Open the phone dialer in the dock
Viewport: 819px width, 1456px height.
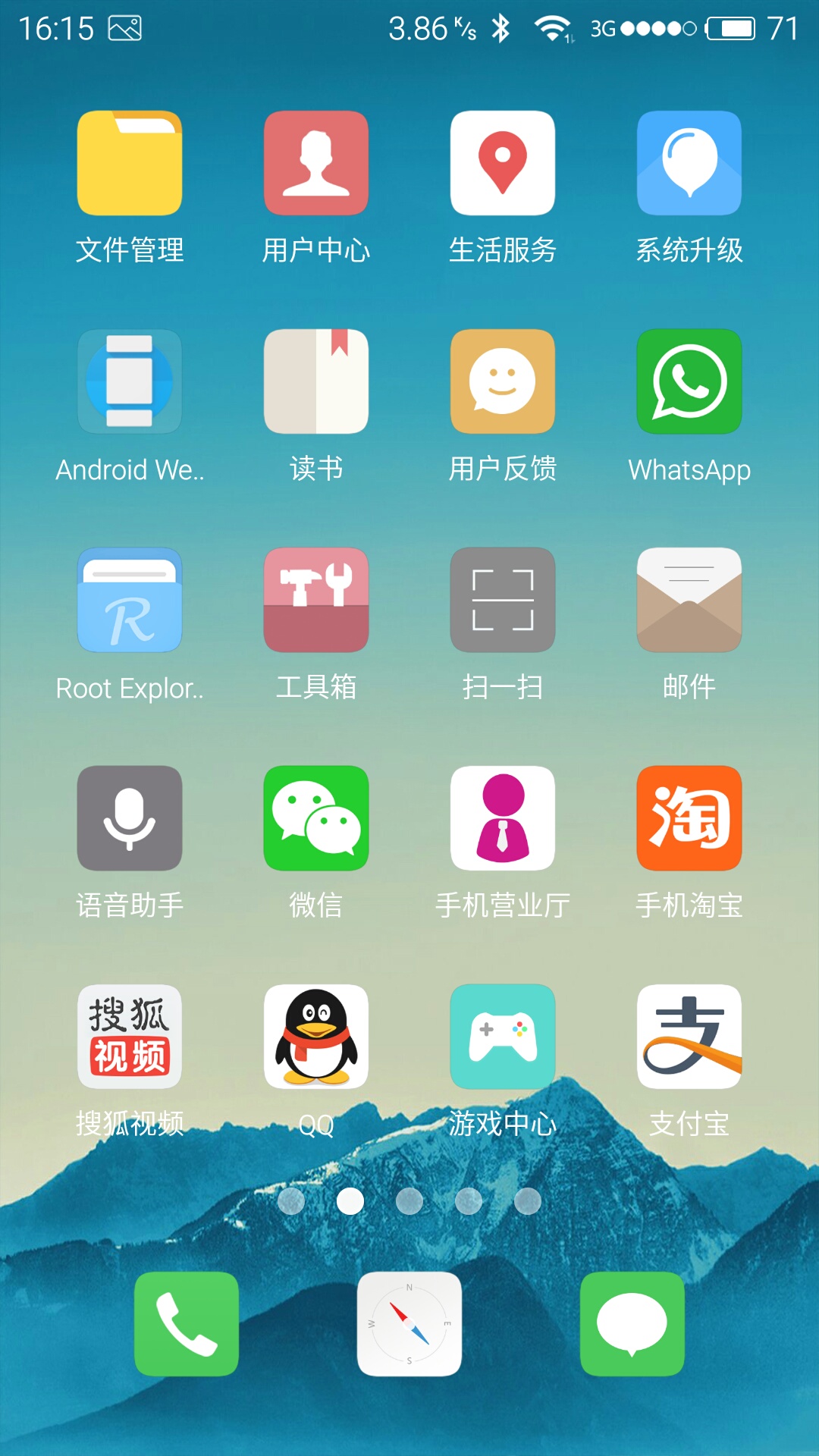[187, 1324]
